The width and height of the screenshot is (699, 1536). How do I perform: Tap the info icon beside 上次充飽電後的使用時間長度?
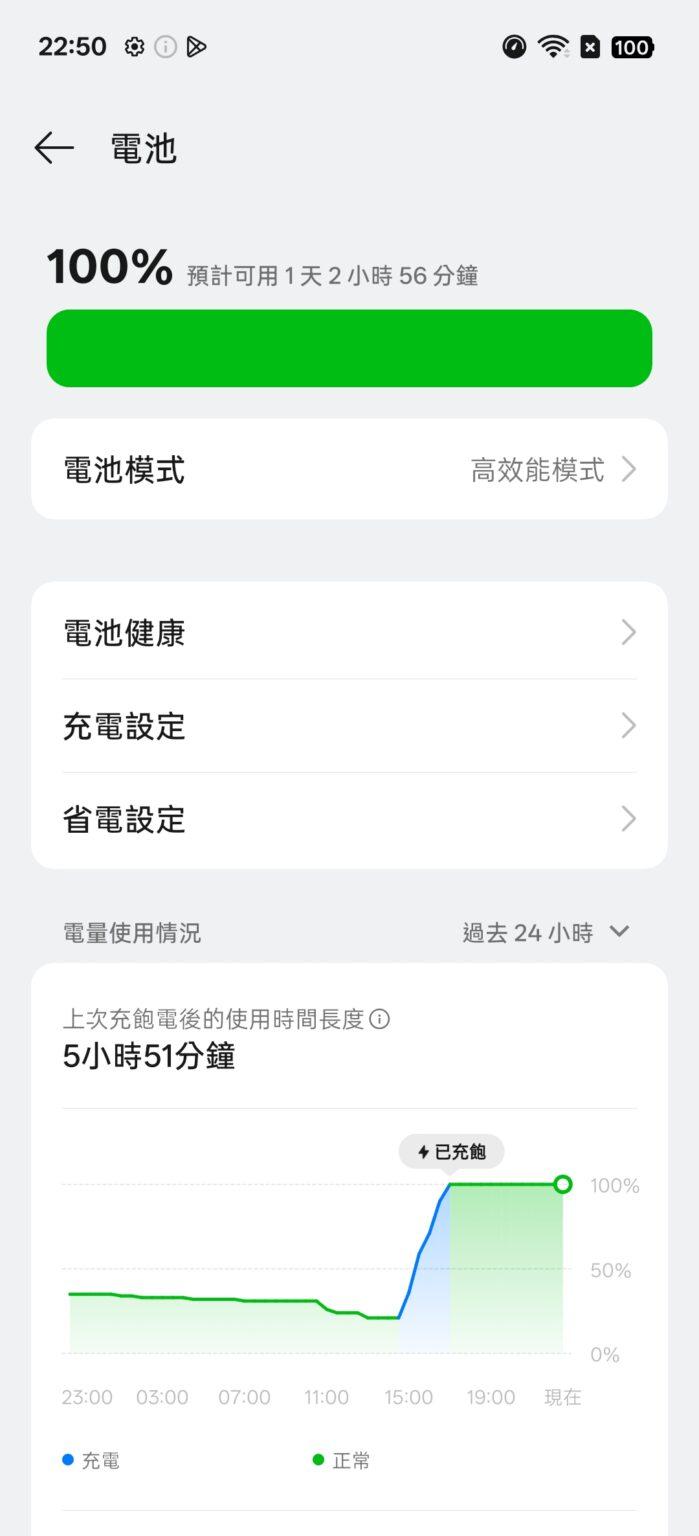(380, 1019)
